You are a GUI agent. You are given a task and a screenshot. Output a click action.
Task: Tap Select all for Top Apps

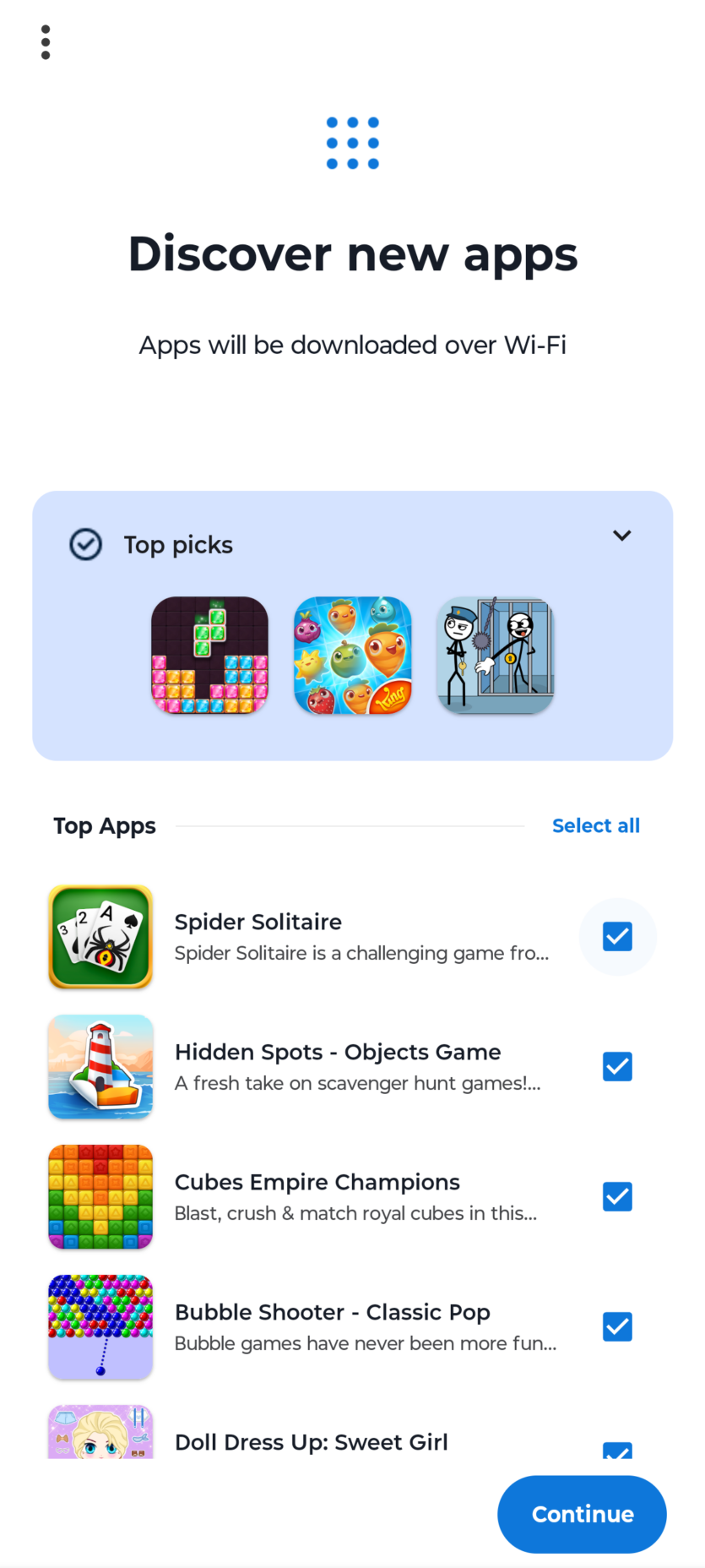[595, 825]
